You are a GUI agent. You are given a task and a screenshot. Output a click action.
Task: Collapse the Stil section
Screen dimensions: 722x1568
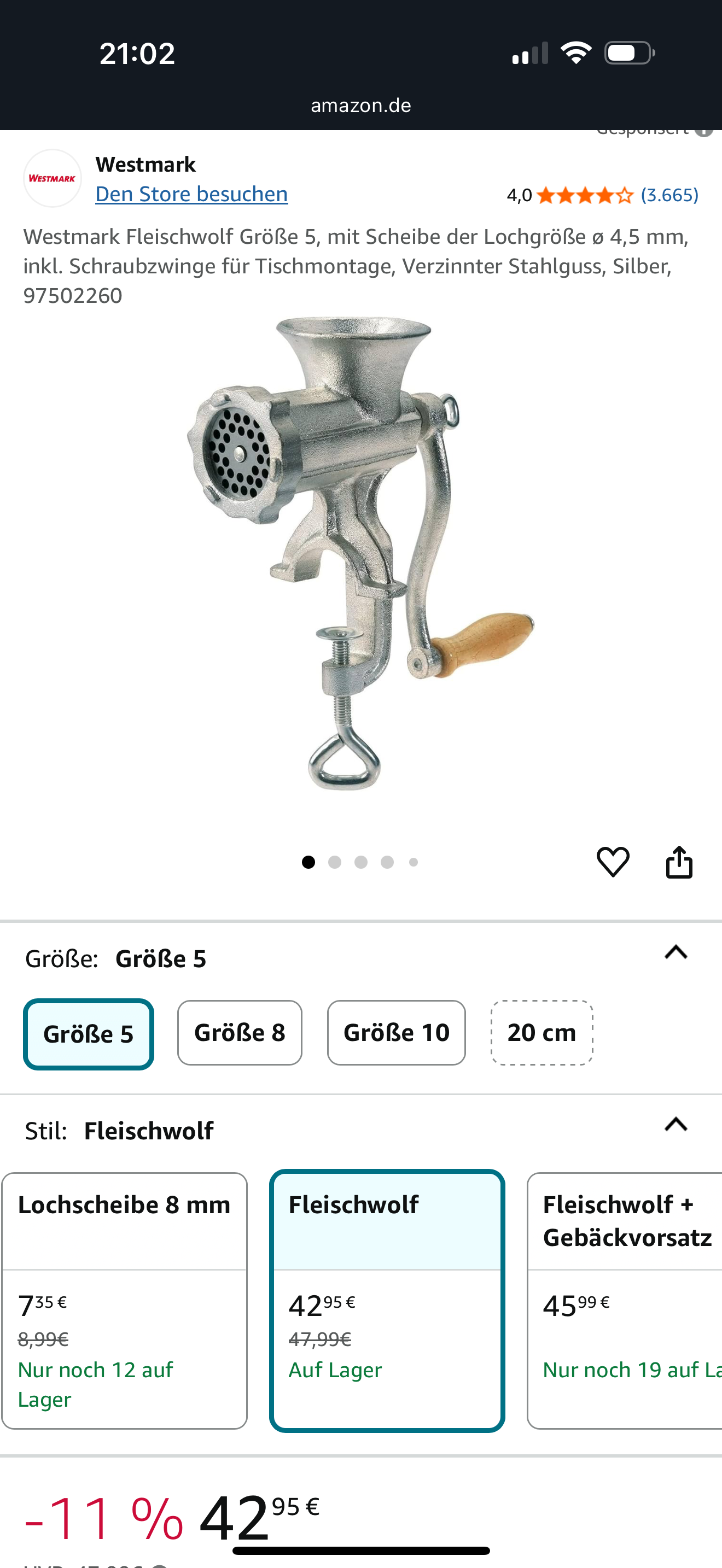coord(676,1125)
